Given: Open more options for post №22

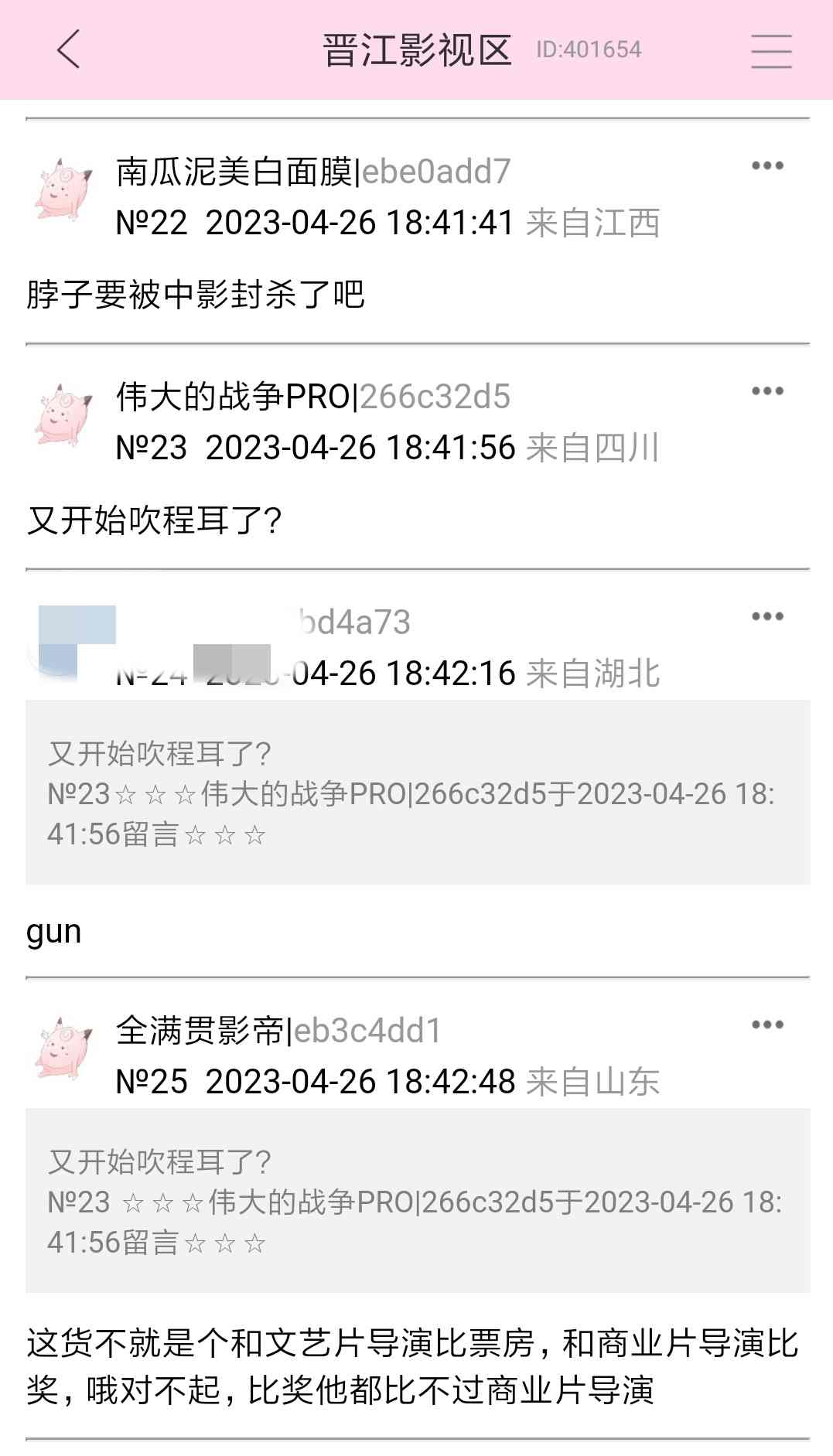Looking at the screenshot, I should pyautogui.click(x=767, y=165).
